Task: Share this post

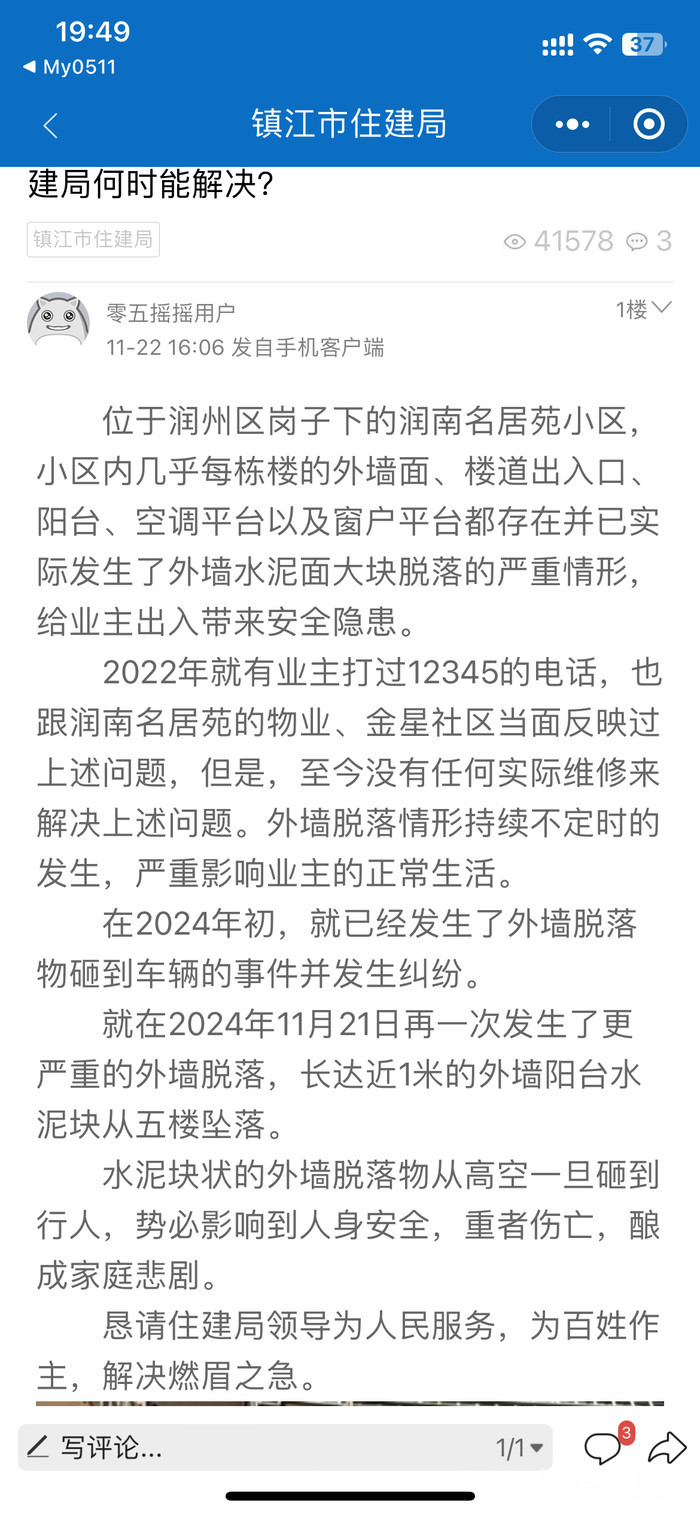Action: [667, 1447]
